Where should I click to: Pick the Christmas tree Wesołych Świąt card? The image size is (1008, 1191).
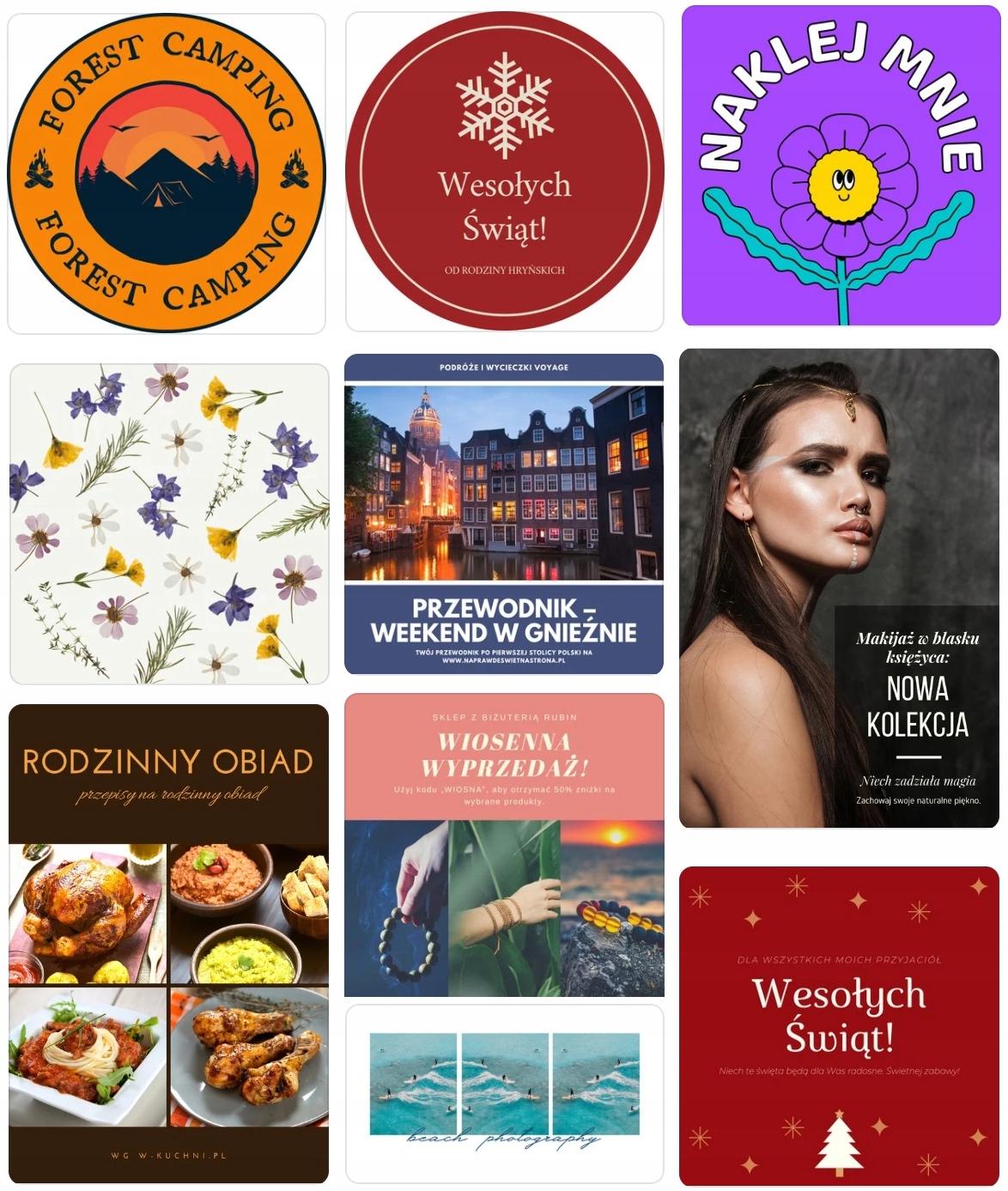point(839,1026)
